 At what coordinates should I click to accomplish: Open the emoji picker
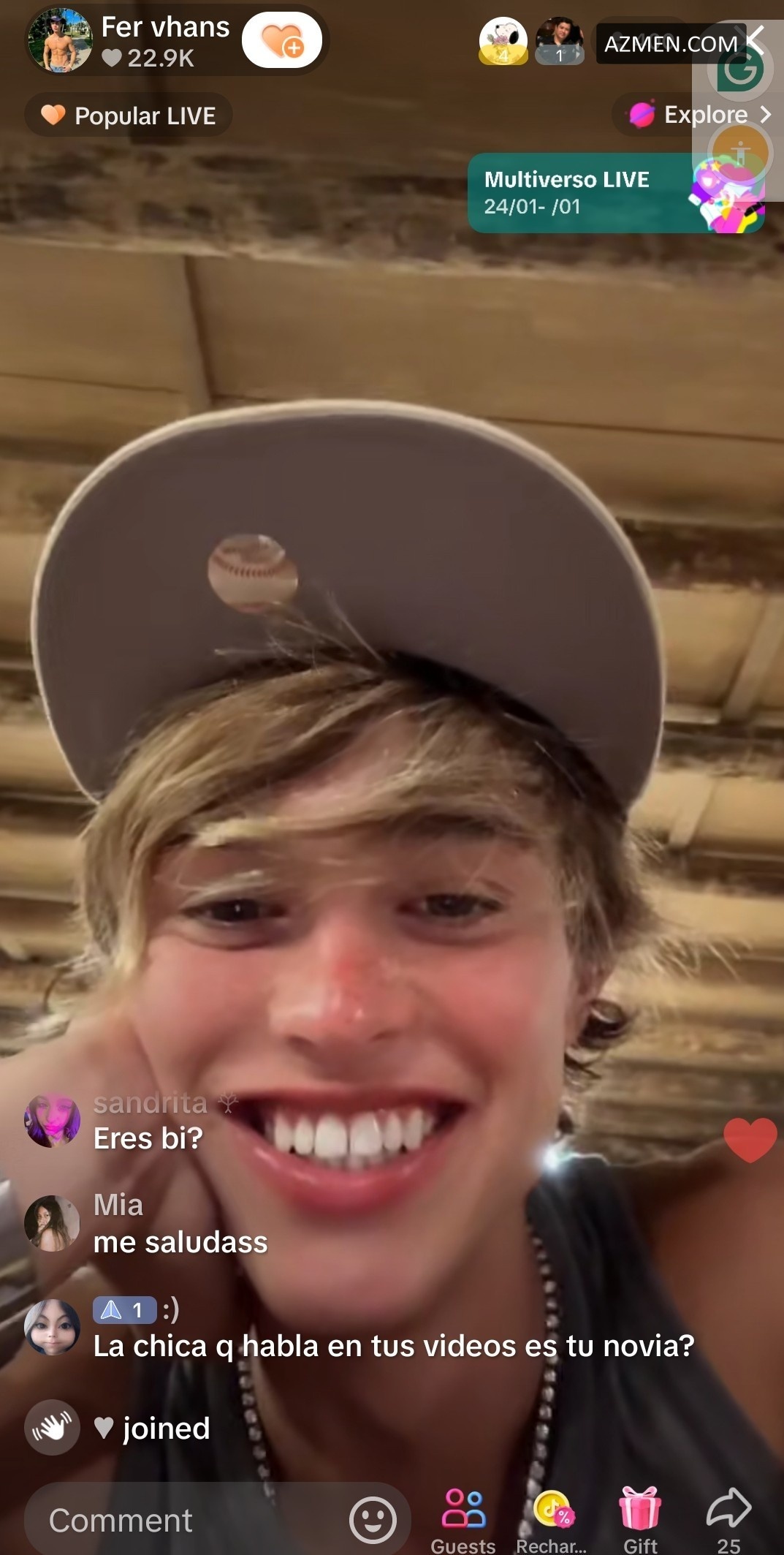pos(373,1520)
